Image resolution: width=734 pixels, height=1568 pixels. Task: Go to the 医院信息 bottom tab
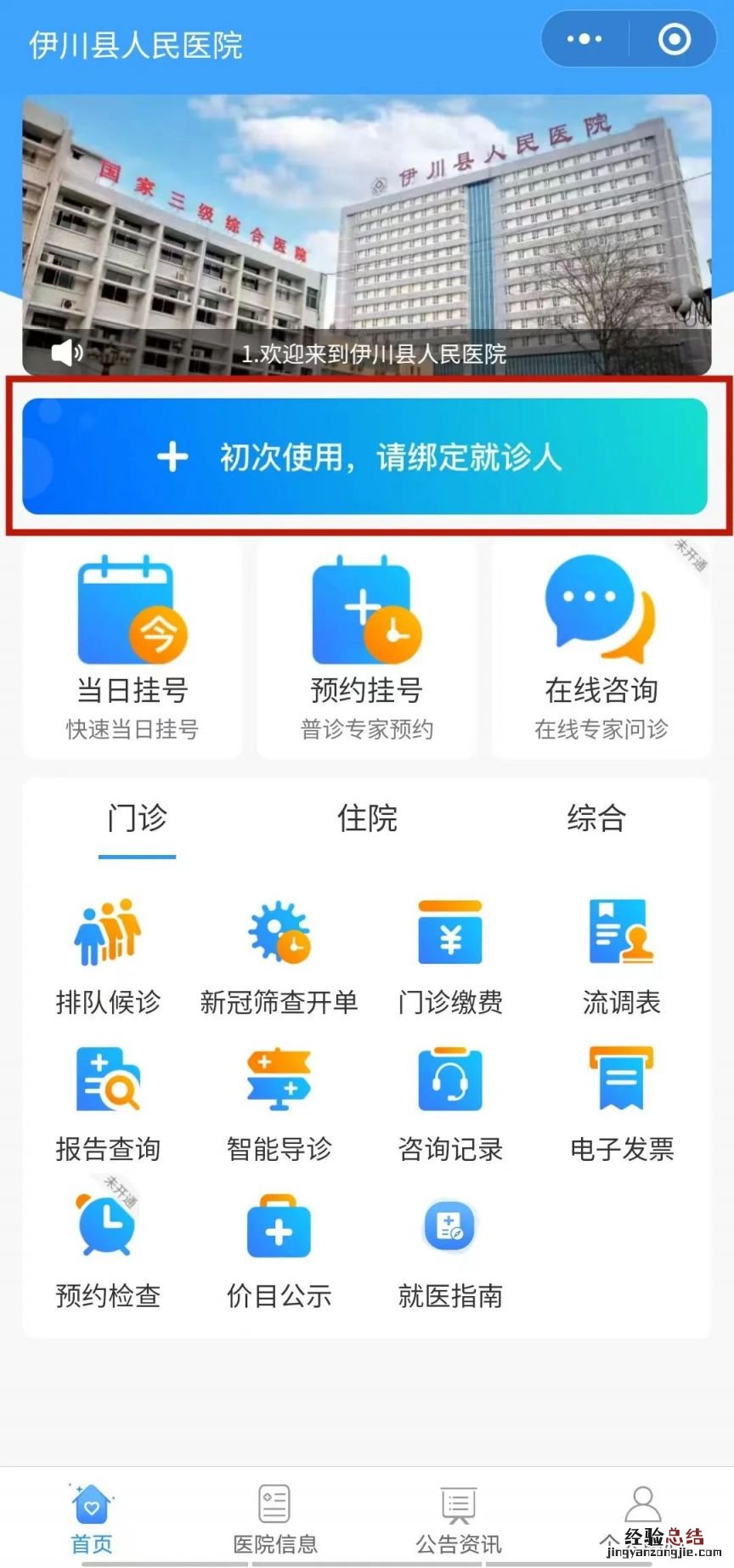pos(274,1520)
